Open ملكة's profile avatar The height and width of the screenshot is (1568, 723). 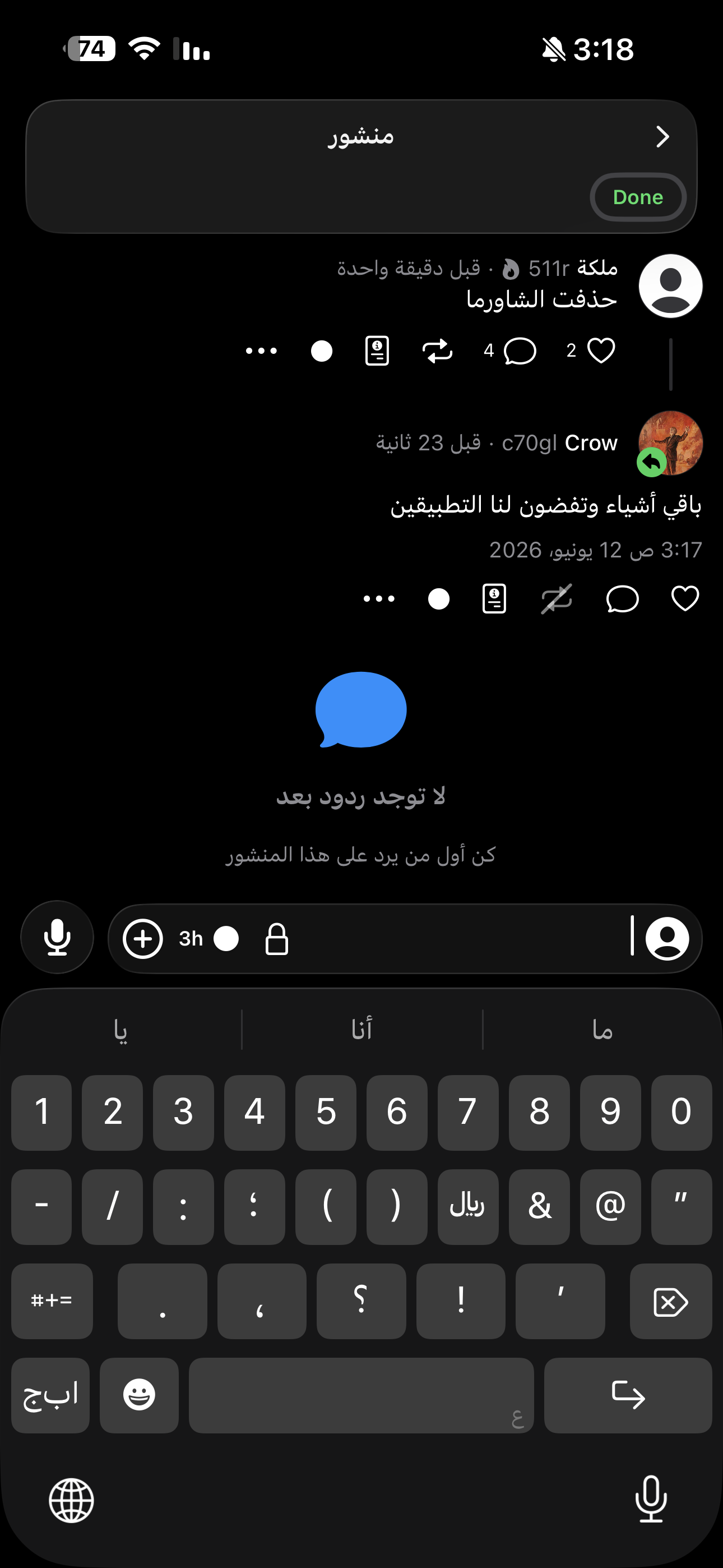(671, 286)
